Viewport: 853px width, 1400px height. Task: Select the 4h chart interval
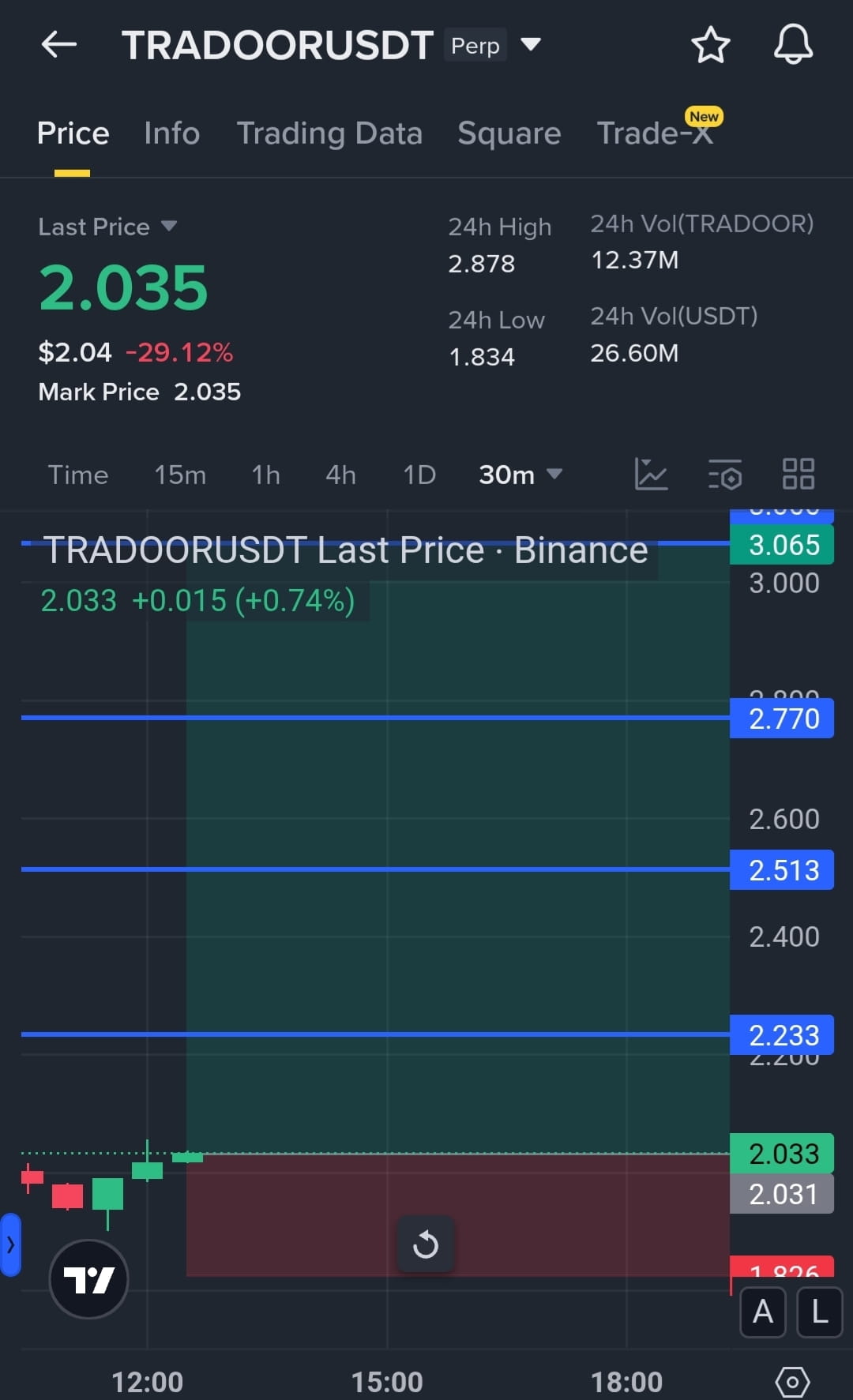tap(340, 475)
